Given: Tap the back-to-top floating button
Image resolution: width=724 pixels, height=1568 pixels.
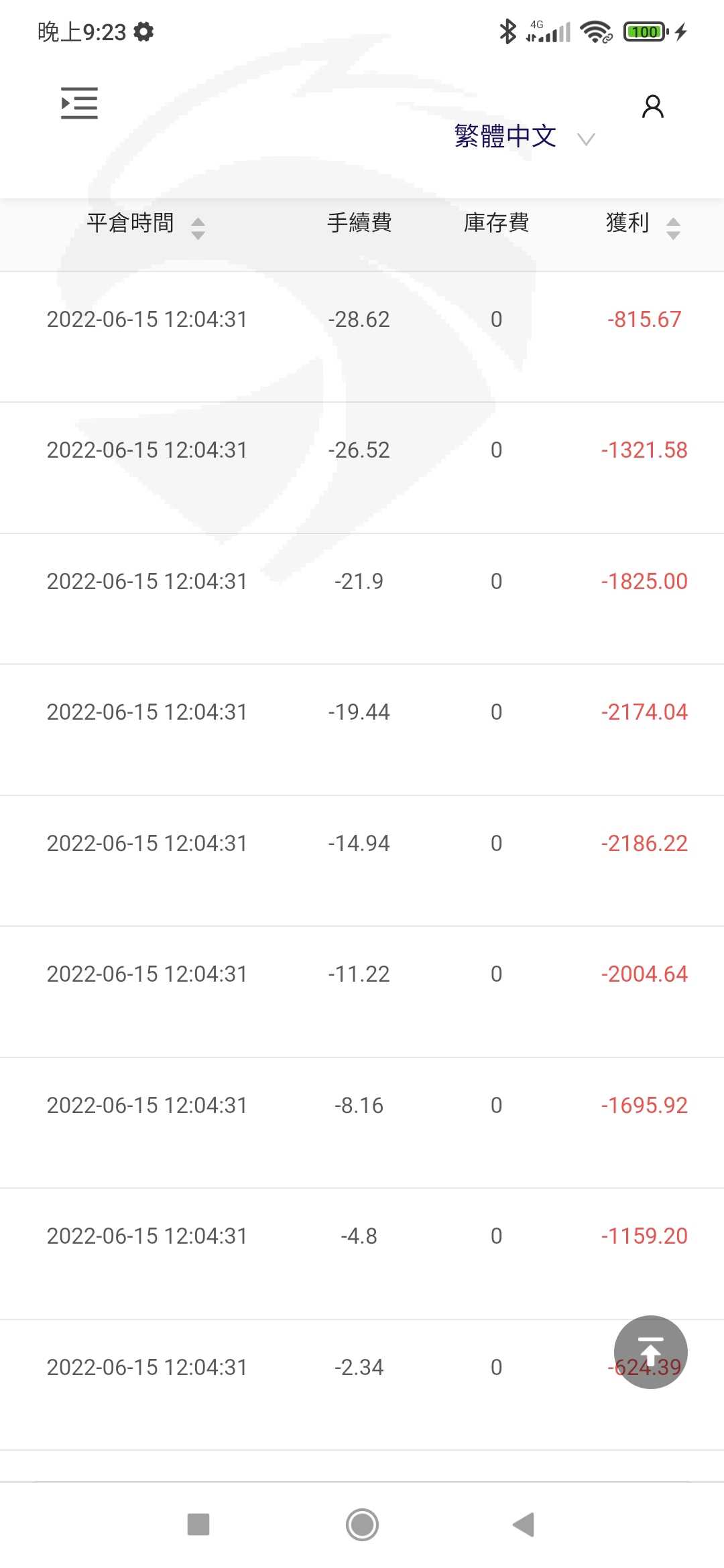Looking at the screenshot, I should pos(650,1352).
